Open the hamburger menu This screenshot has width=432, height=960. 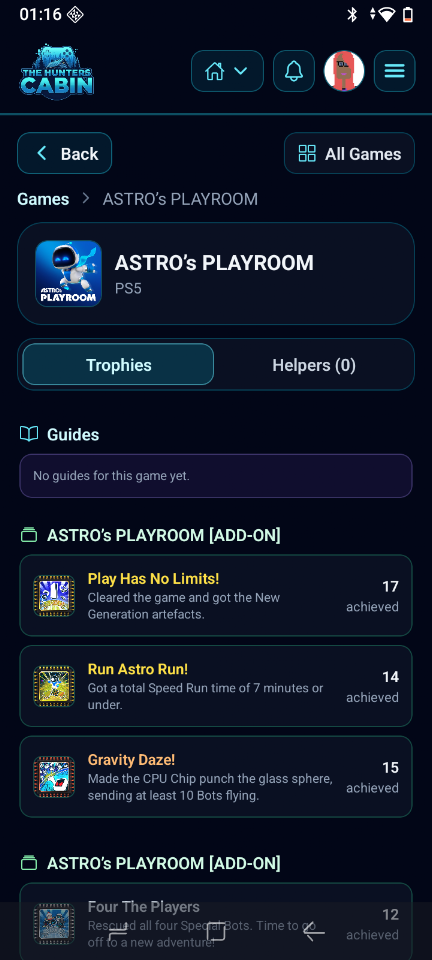tap(395, 71)
